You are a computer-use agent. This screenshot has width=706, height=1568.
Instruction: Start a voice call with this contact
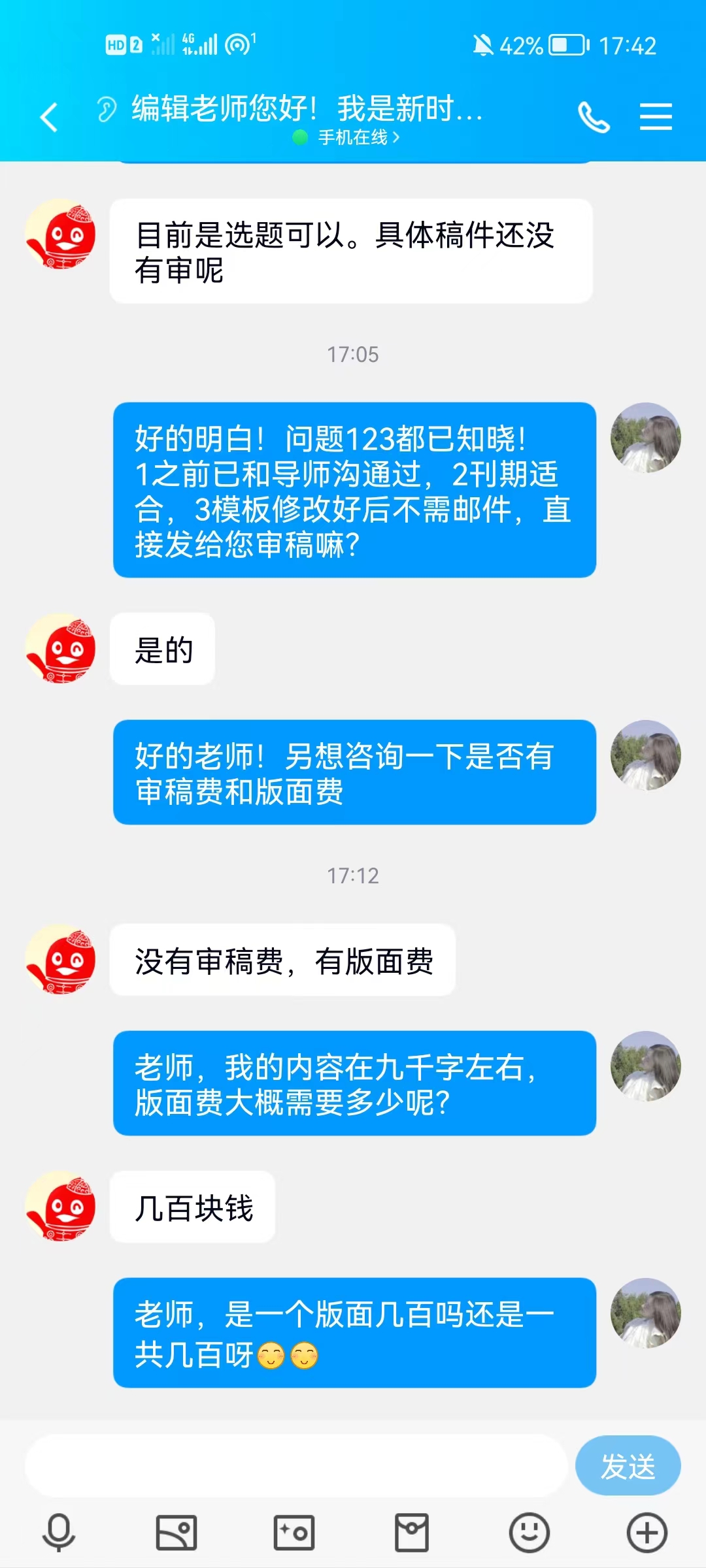pos(594,118)
